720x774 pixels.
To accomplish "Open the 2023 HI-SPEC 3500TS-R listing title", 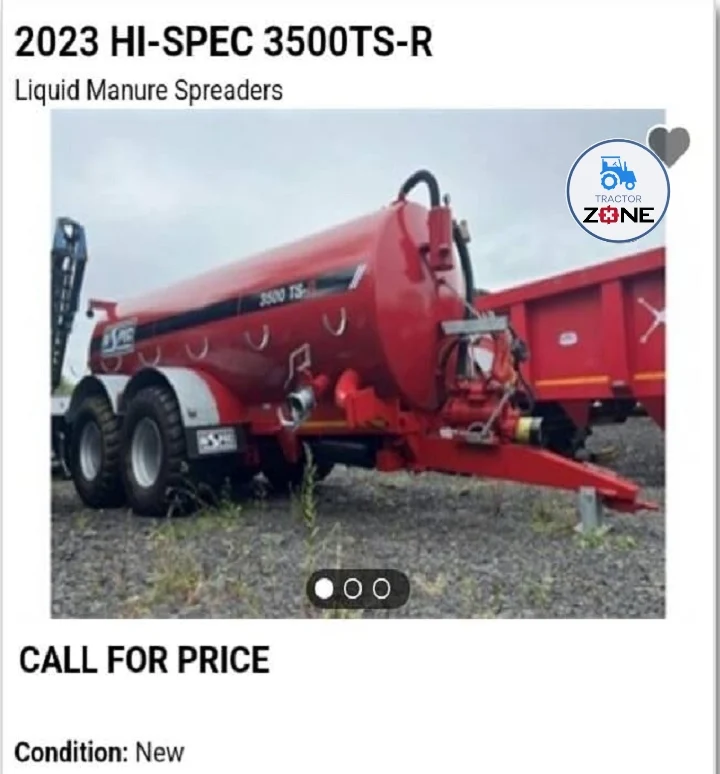I will (x=224, y=42).
